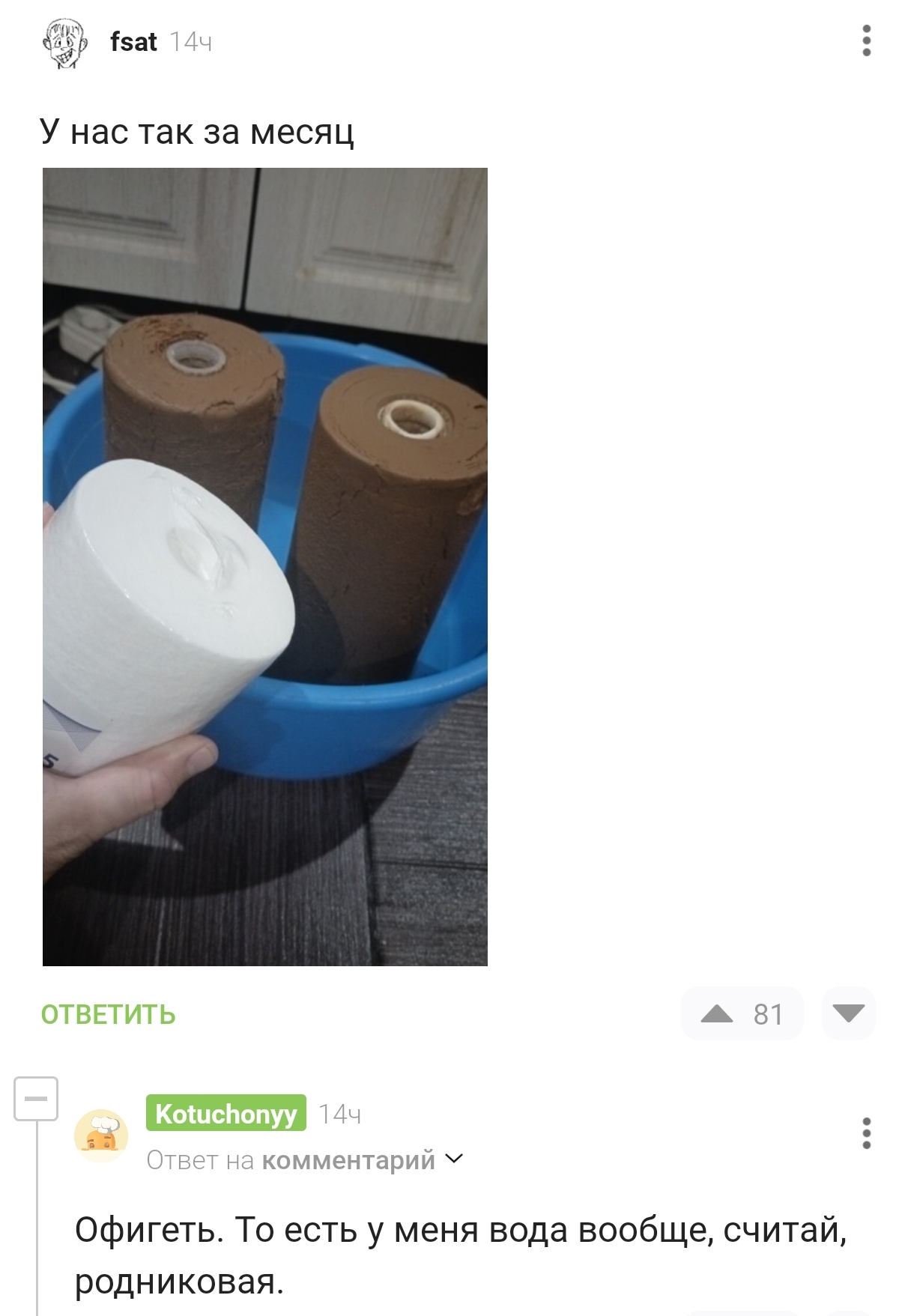Collapse the reply thread with minus box
This screenshot has height=1316, width=914.
[36, 1099]
